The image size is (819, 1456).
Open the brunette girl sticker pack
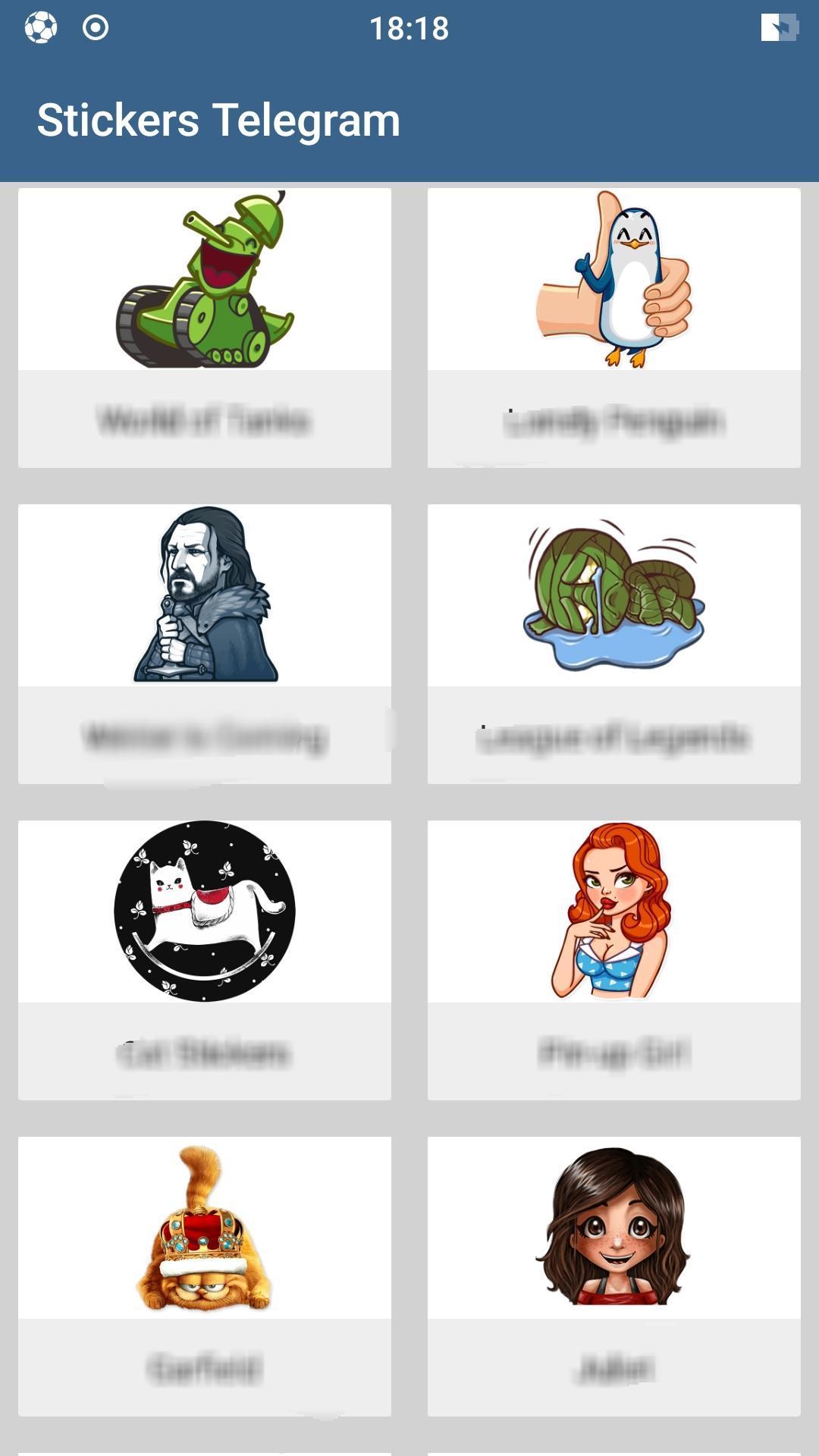614,1276
